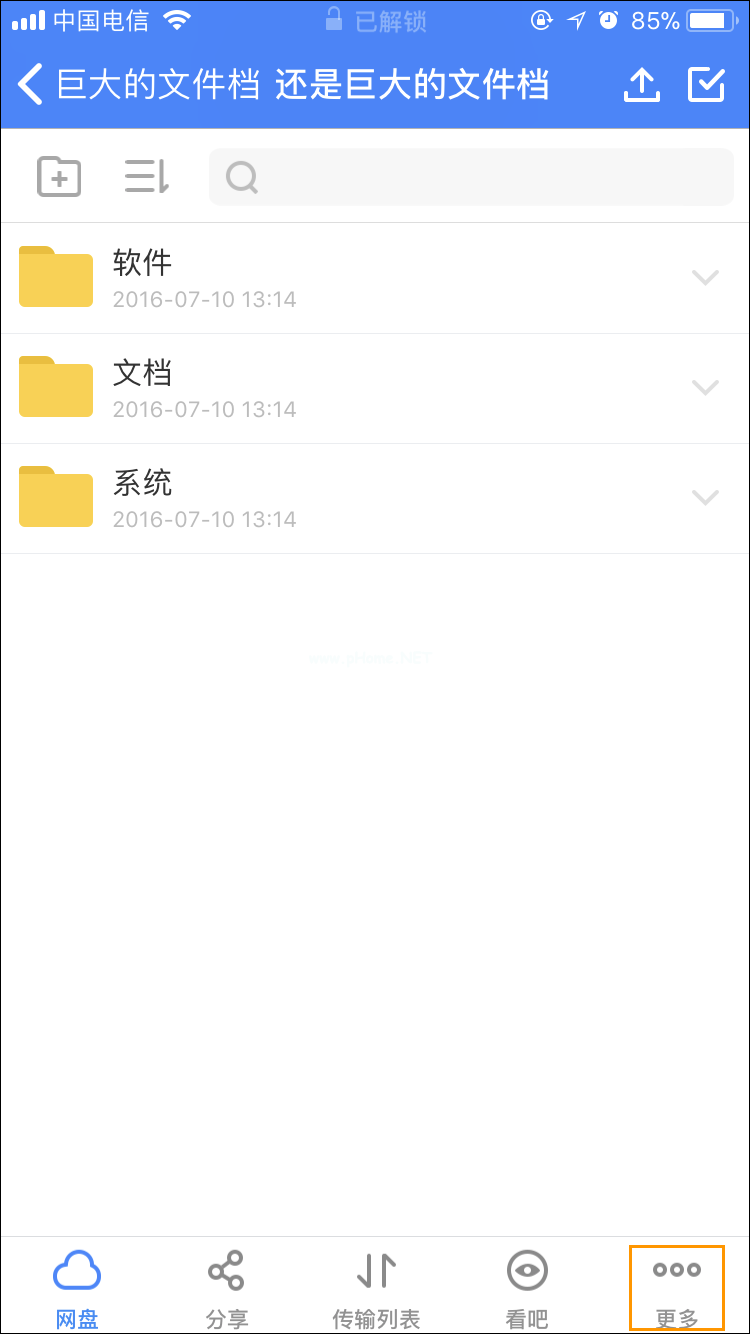This screenshot has height=1334, width=750.
Task: Tap the cloud icon for 网盘
Action: pos(76,1268)
